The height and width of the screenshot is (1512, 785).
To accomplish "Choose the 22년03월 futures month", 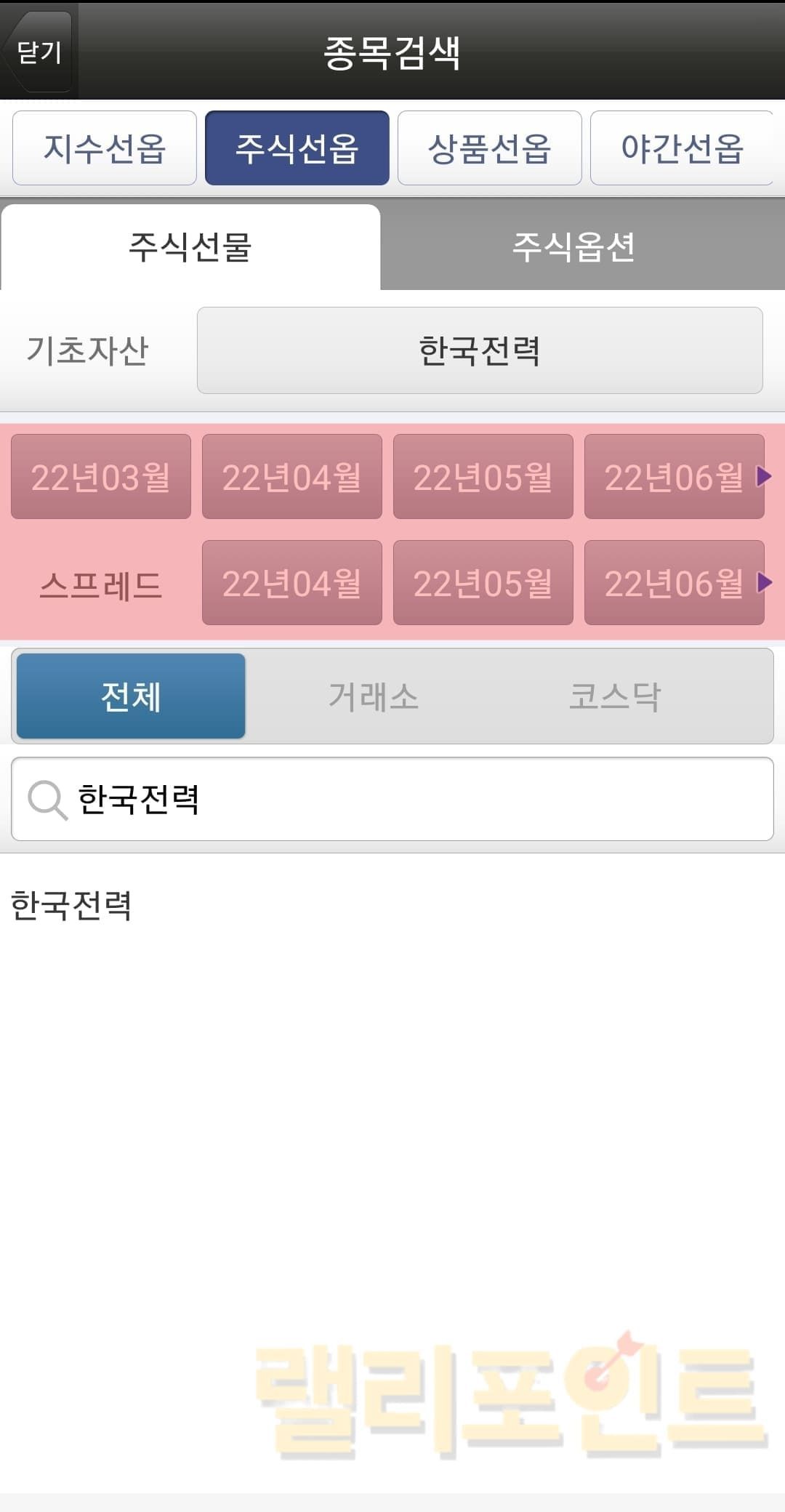I will 101,477.
